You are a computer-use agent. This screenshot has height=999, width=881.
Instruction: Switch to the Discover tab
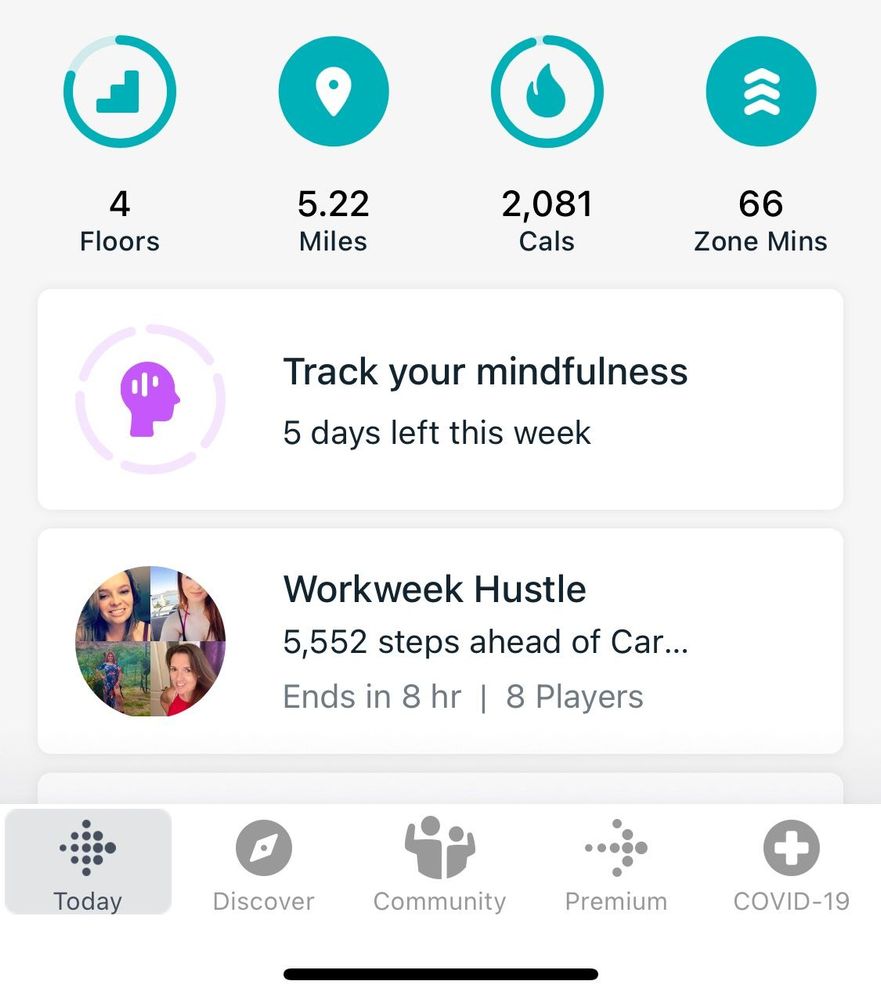pos(264,863)
